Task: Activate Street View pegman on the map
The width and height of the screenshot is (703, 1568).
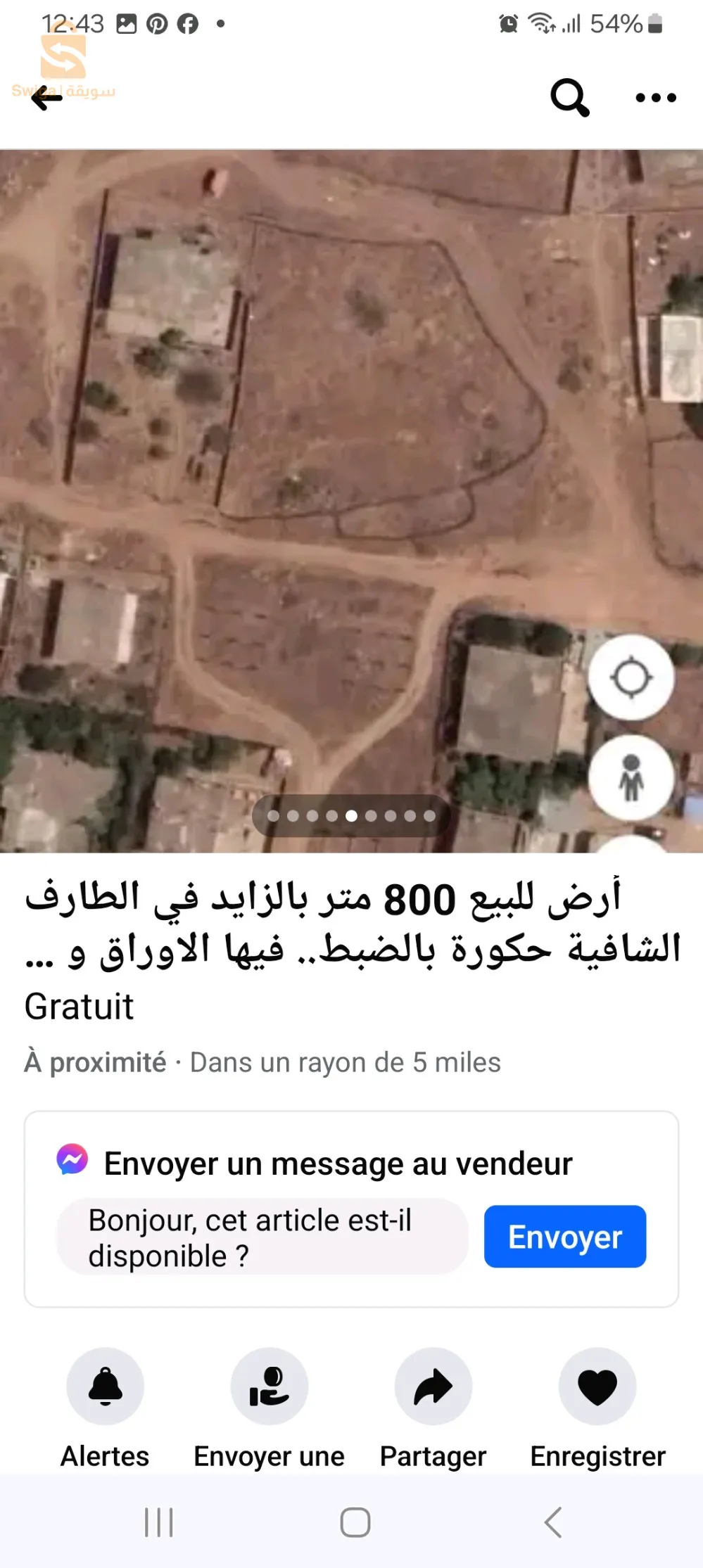Action: 631,777
